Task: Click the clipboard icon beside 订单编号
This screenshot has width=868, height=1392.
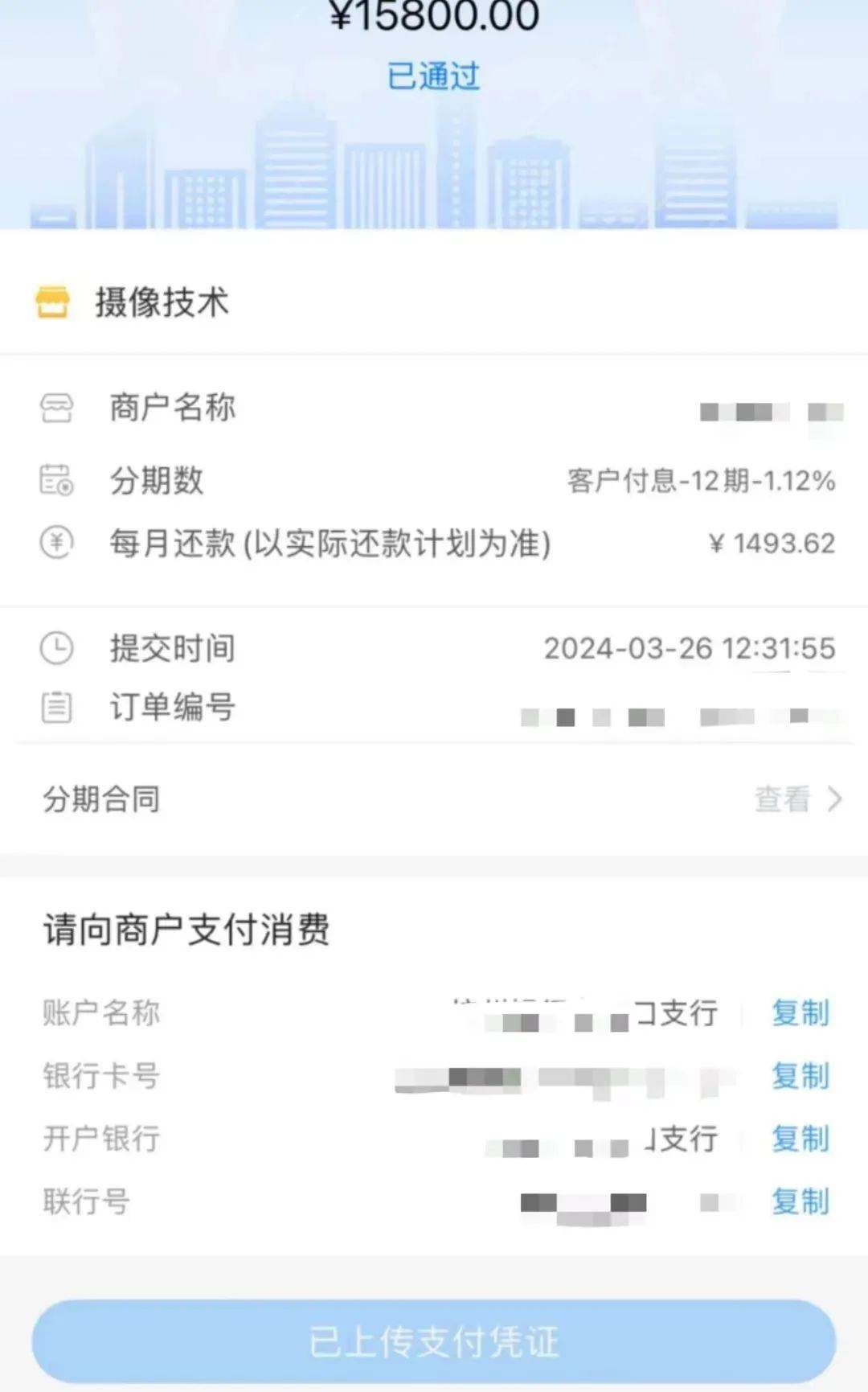Action: click(x=56, y=707)
